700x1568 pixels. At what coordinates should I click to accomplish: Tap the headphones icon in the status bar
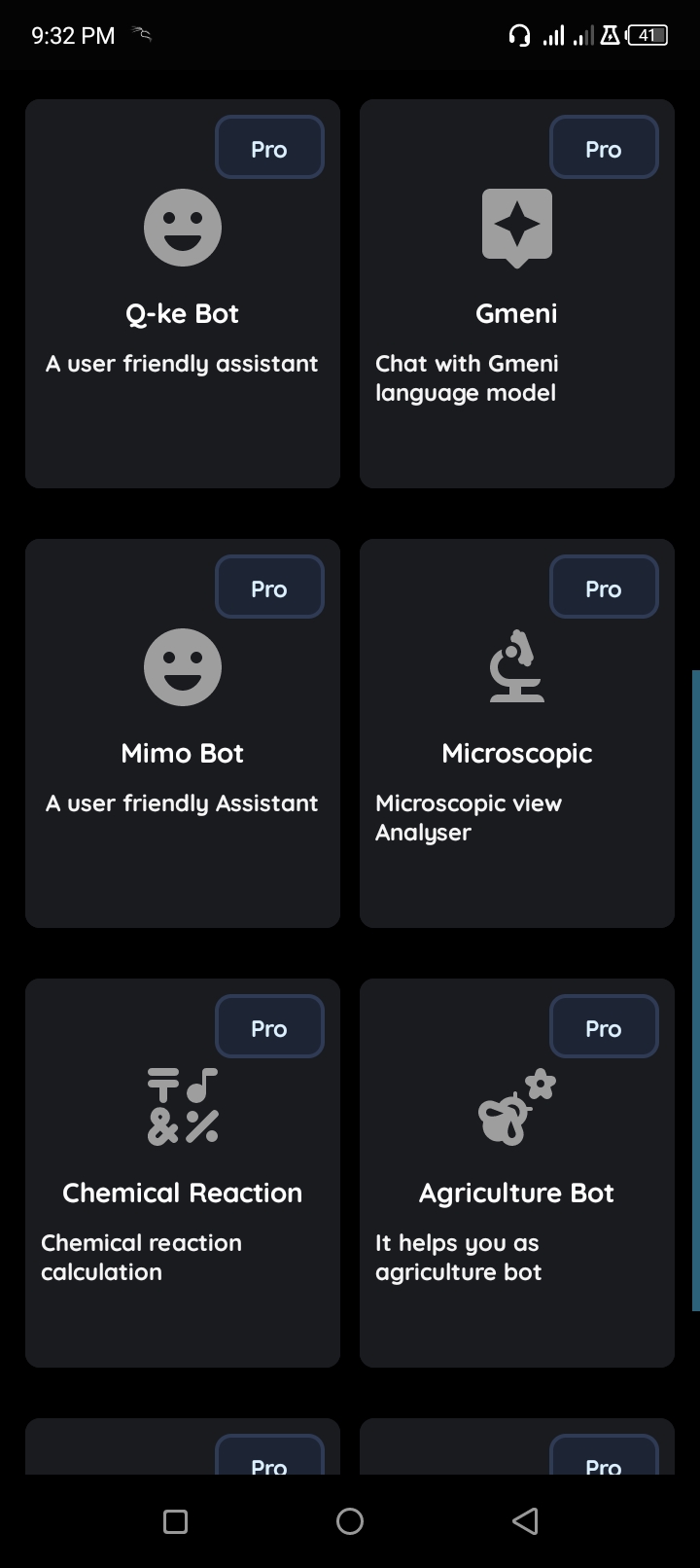click(x=518, y=35)
